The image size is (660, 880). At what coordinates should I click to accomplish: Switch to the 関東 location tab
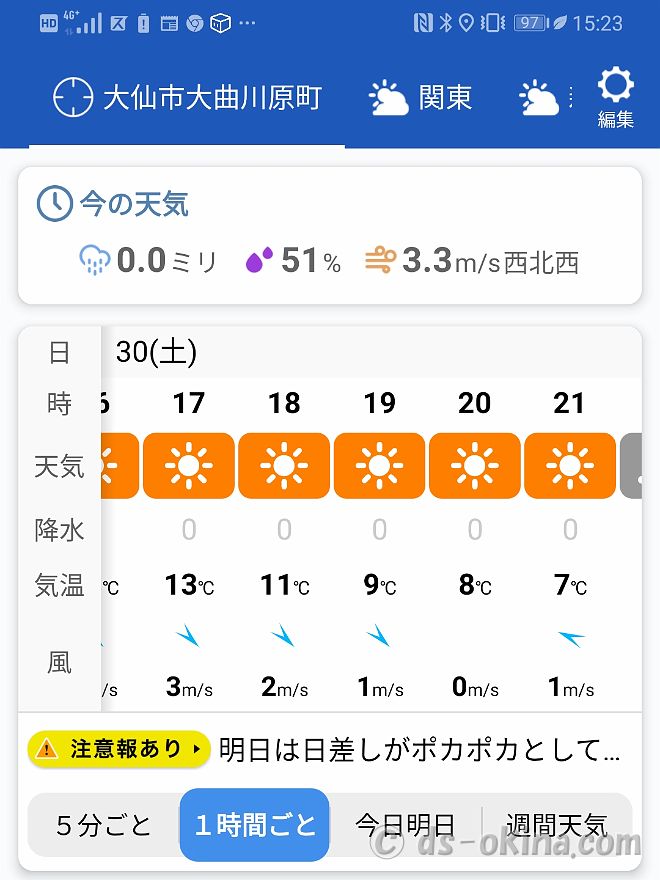(420, 98)
